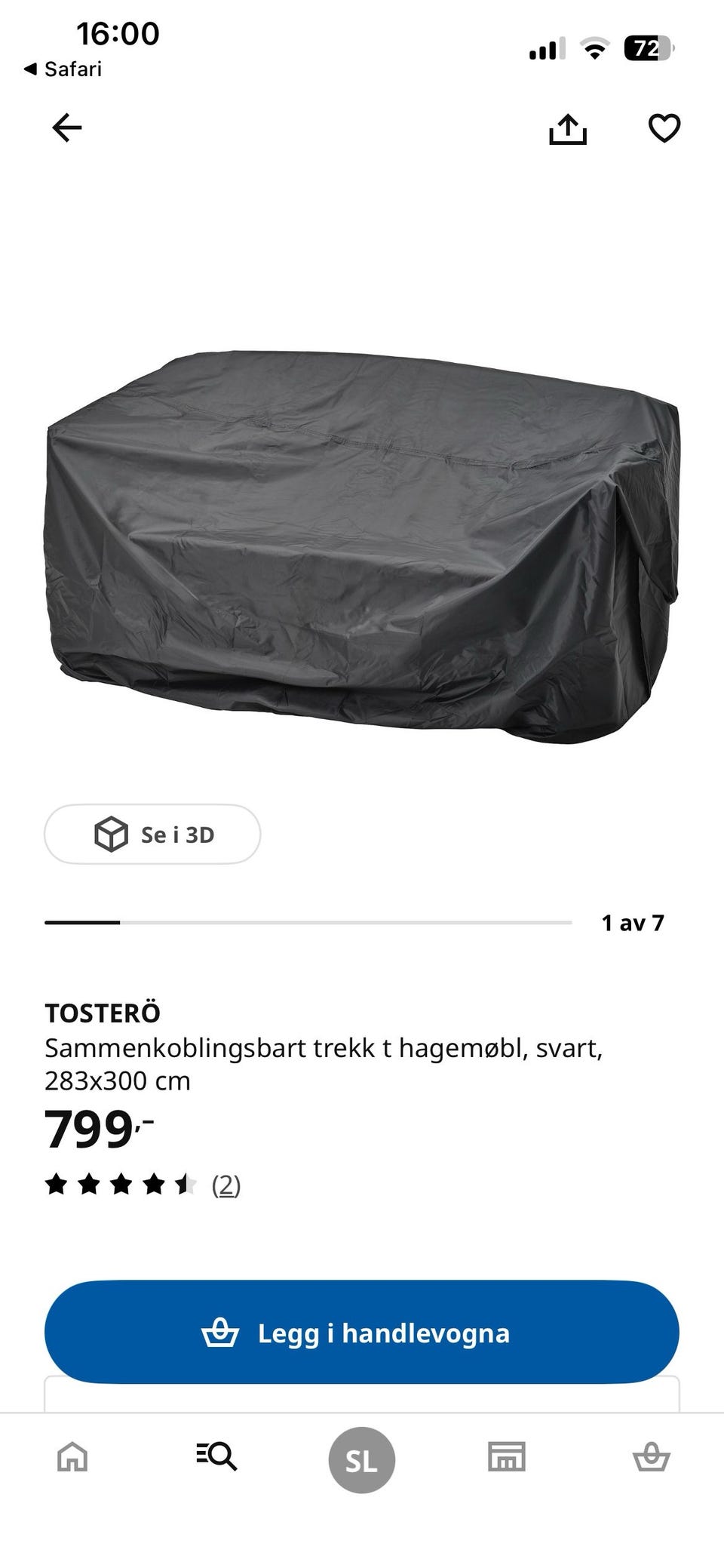Open the Se i 3D view

pyautogui.click(x=152, y=834)
